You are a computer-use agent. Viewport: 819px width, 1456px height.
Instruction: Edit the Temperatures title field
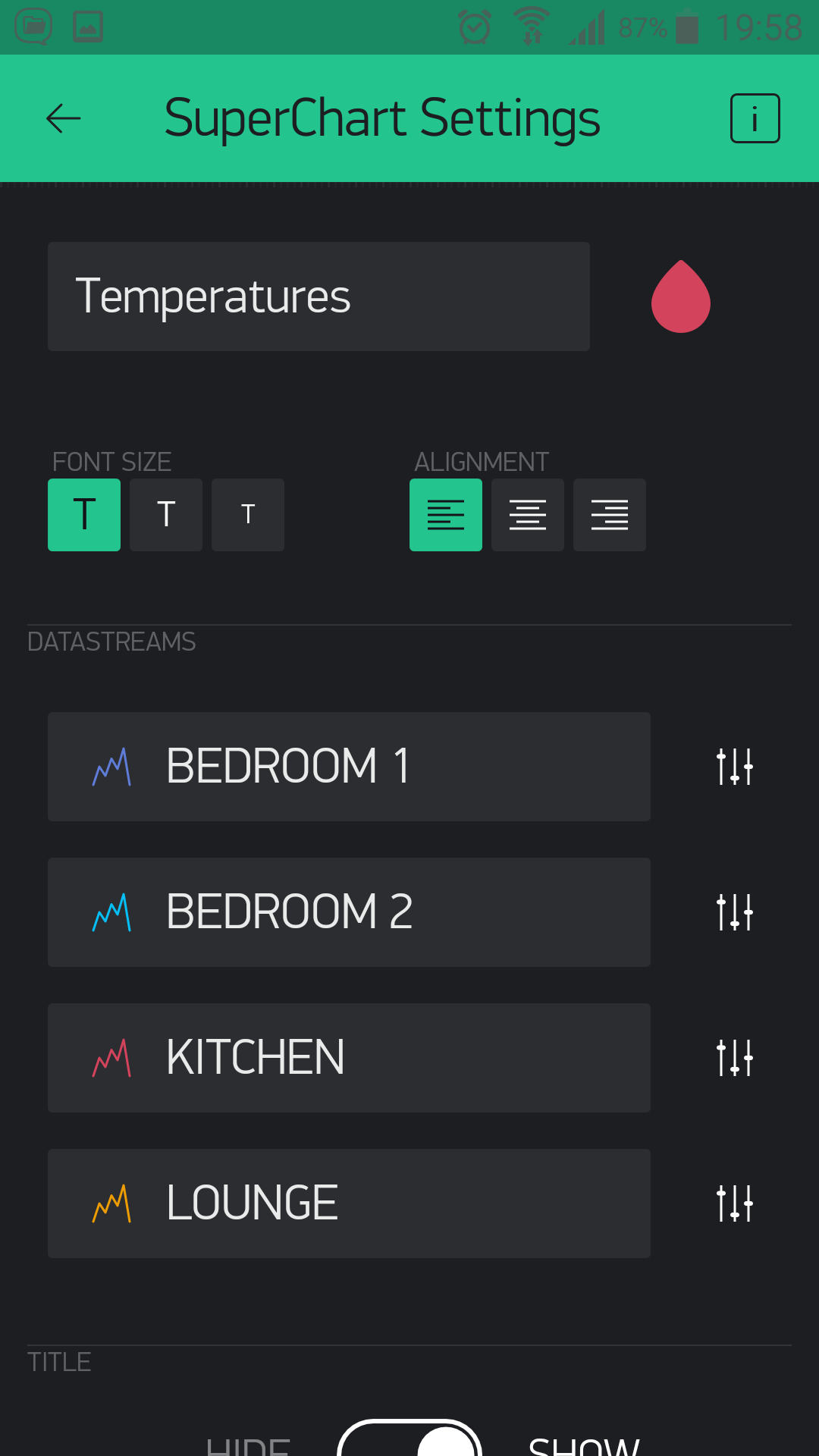click(318, 297)
